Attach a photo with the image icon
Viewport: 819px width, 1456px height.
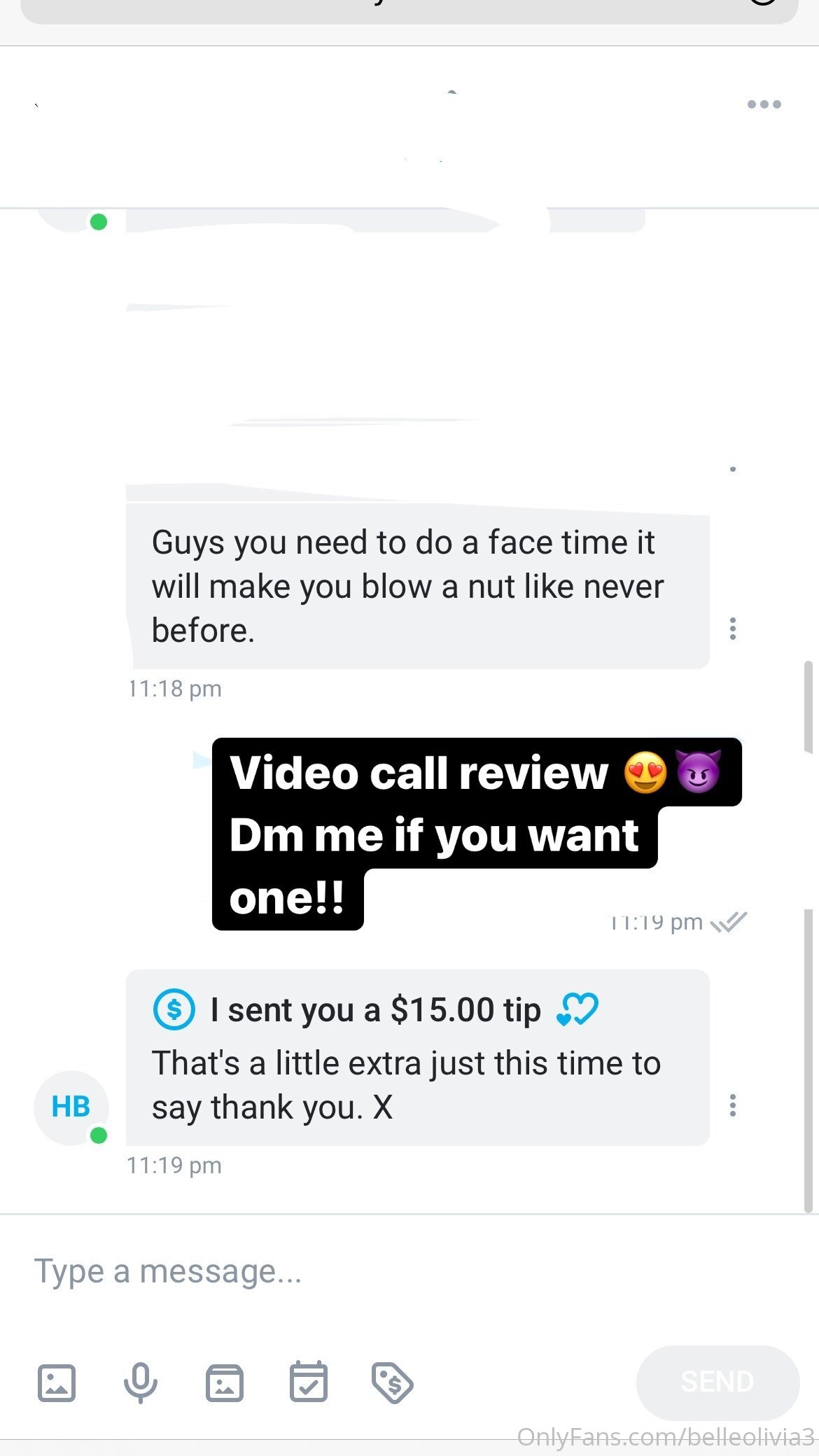click(x=57, y=1382)
